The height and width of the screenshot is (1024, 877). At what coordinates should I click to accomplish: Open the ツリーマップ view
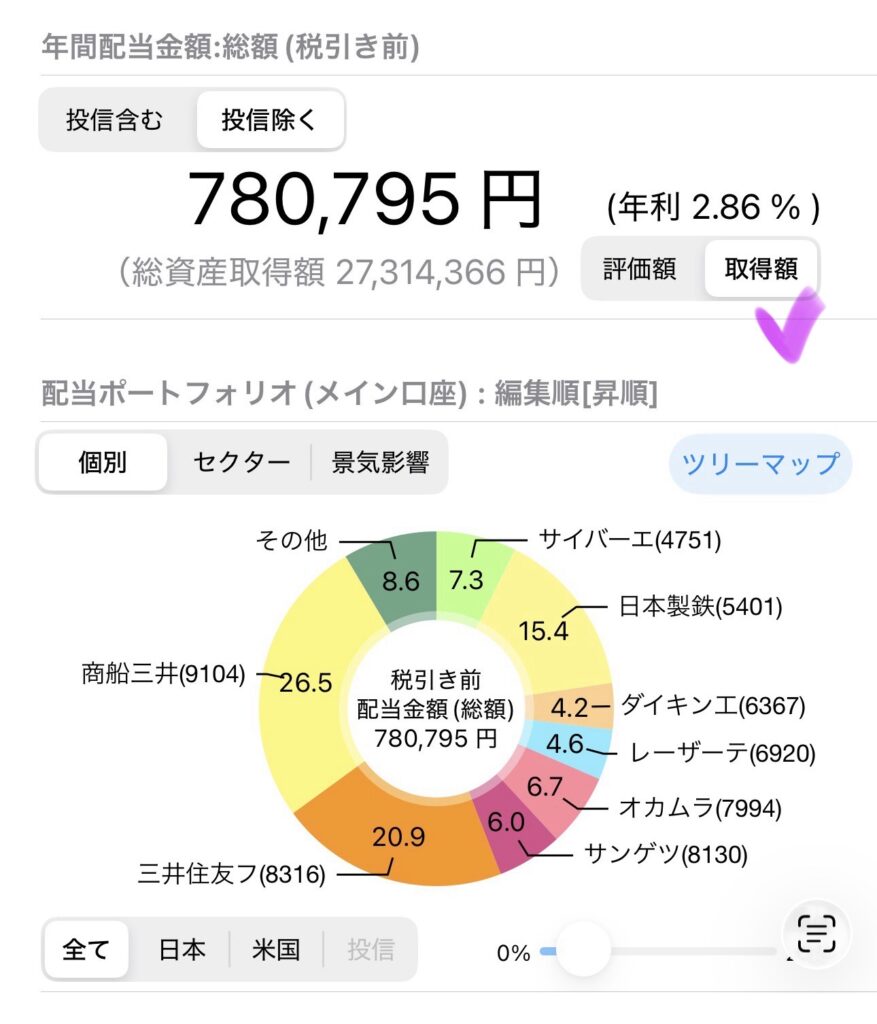pos(761,461)
